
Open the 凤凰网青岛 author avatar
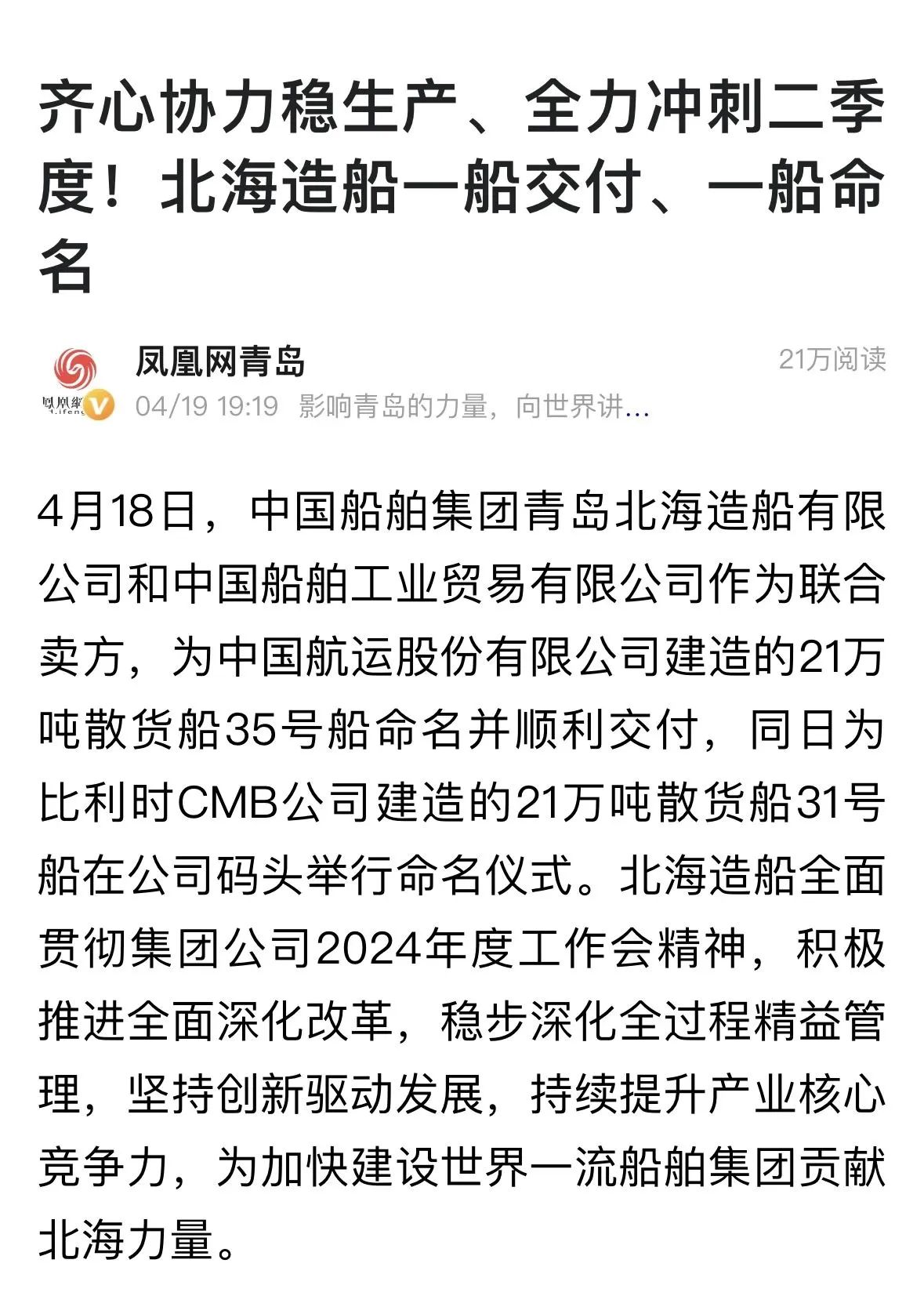(x=77, y=382)
